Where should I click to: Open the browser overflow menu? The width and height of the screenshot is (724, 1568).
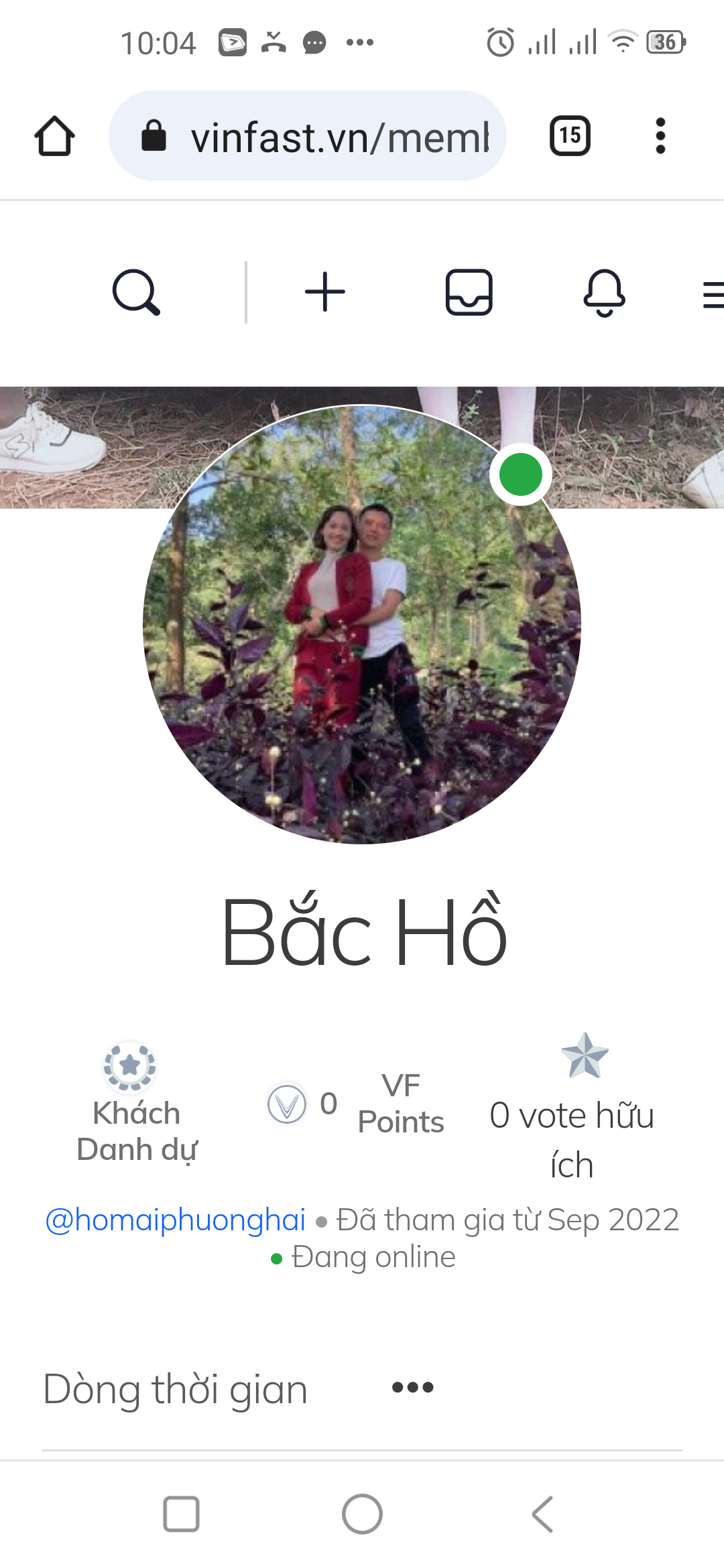pos(660,136)
